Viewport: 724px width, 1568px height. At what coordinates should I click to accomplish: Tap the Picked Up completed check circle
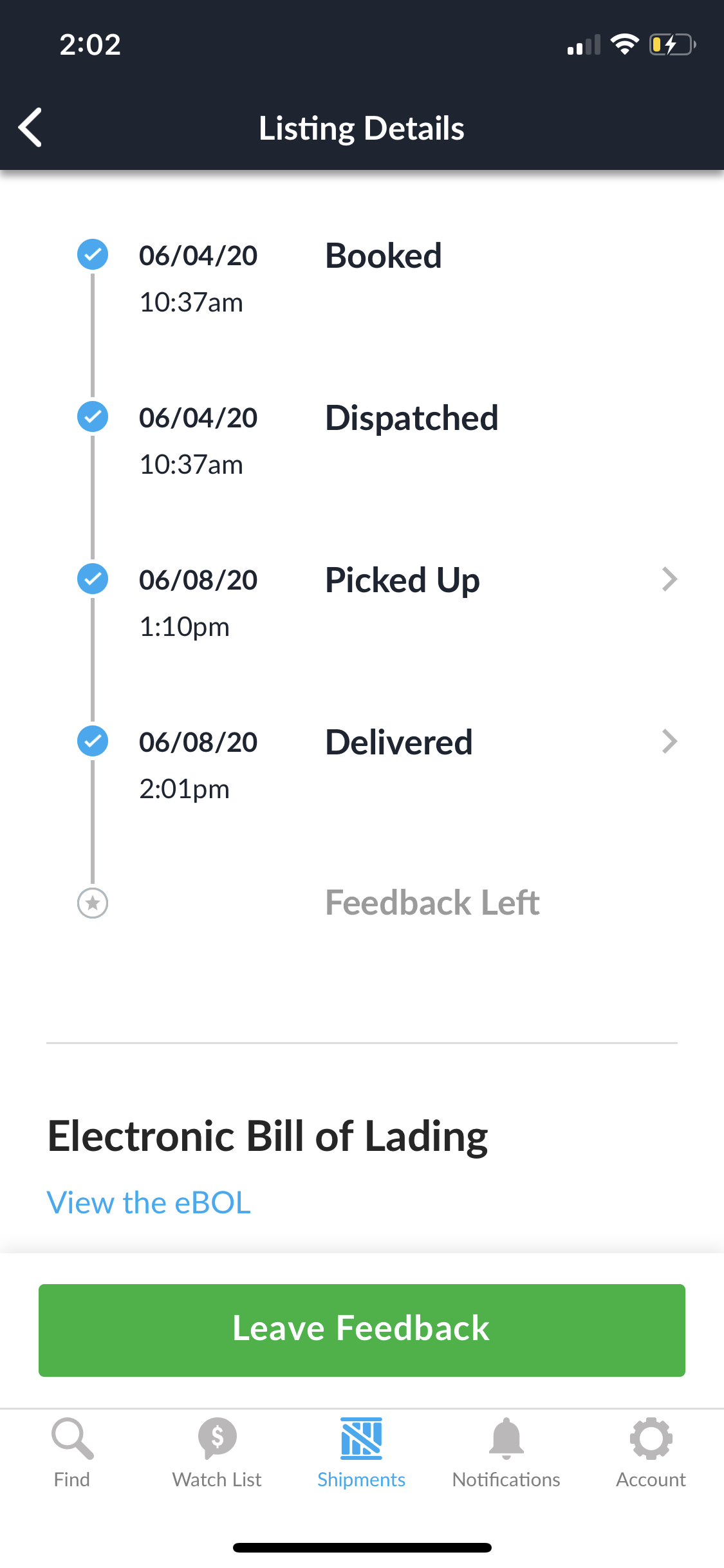[x=93, y=579]
